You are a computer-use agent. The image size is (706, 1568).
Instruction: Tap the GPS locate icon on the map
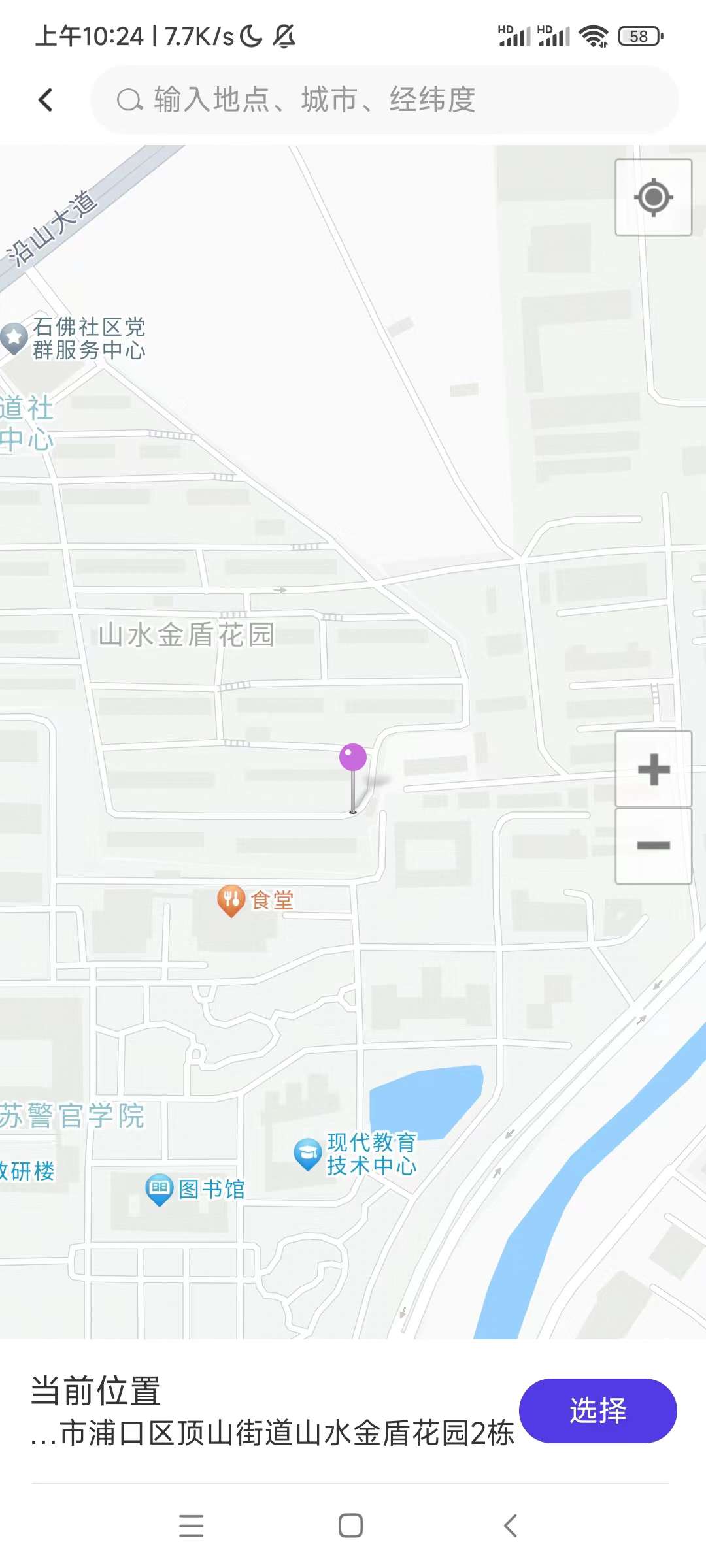653,195
